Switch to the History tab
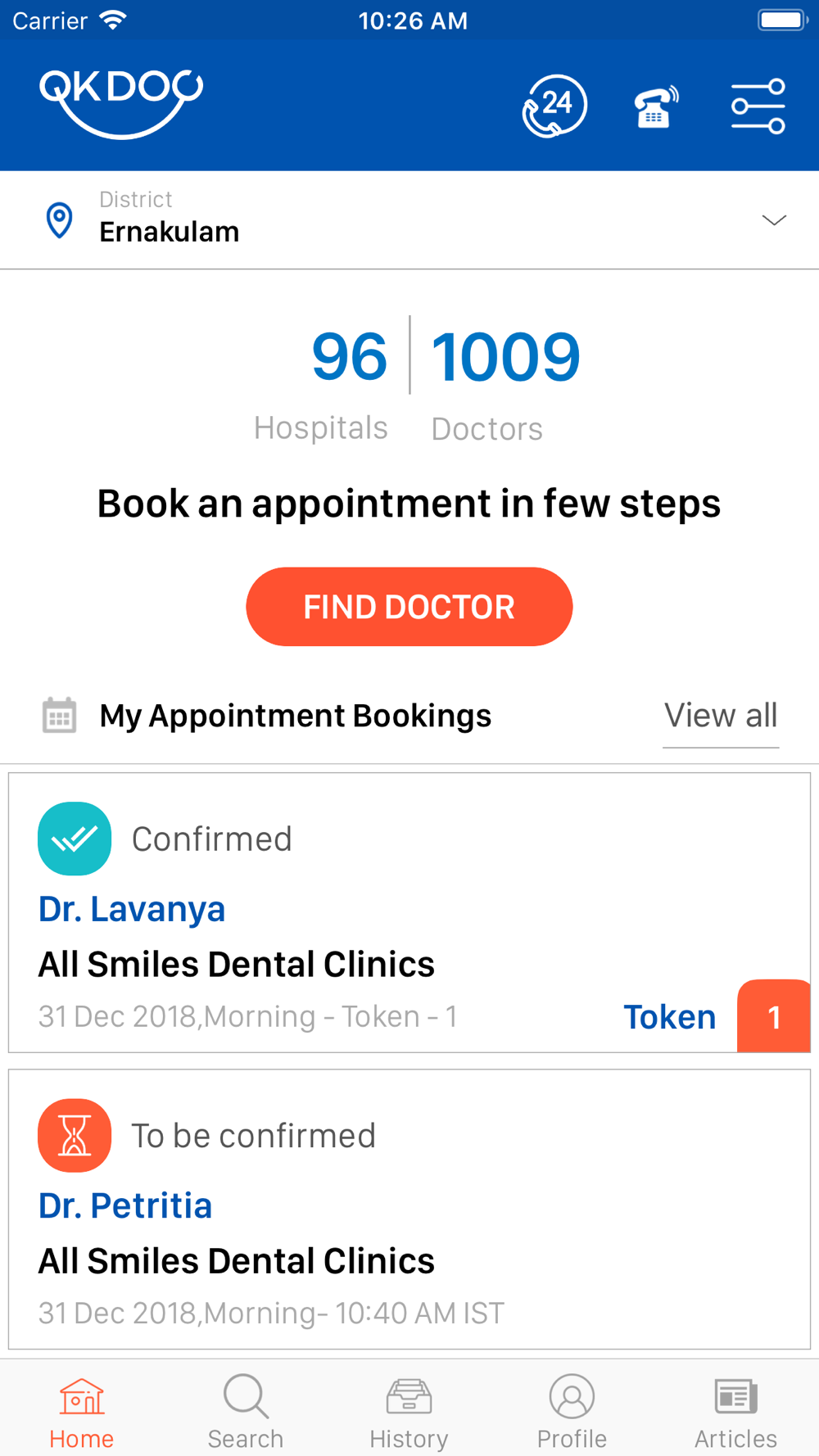The height and width of the screenshot is (1456, 819). point(409,1411)
